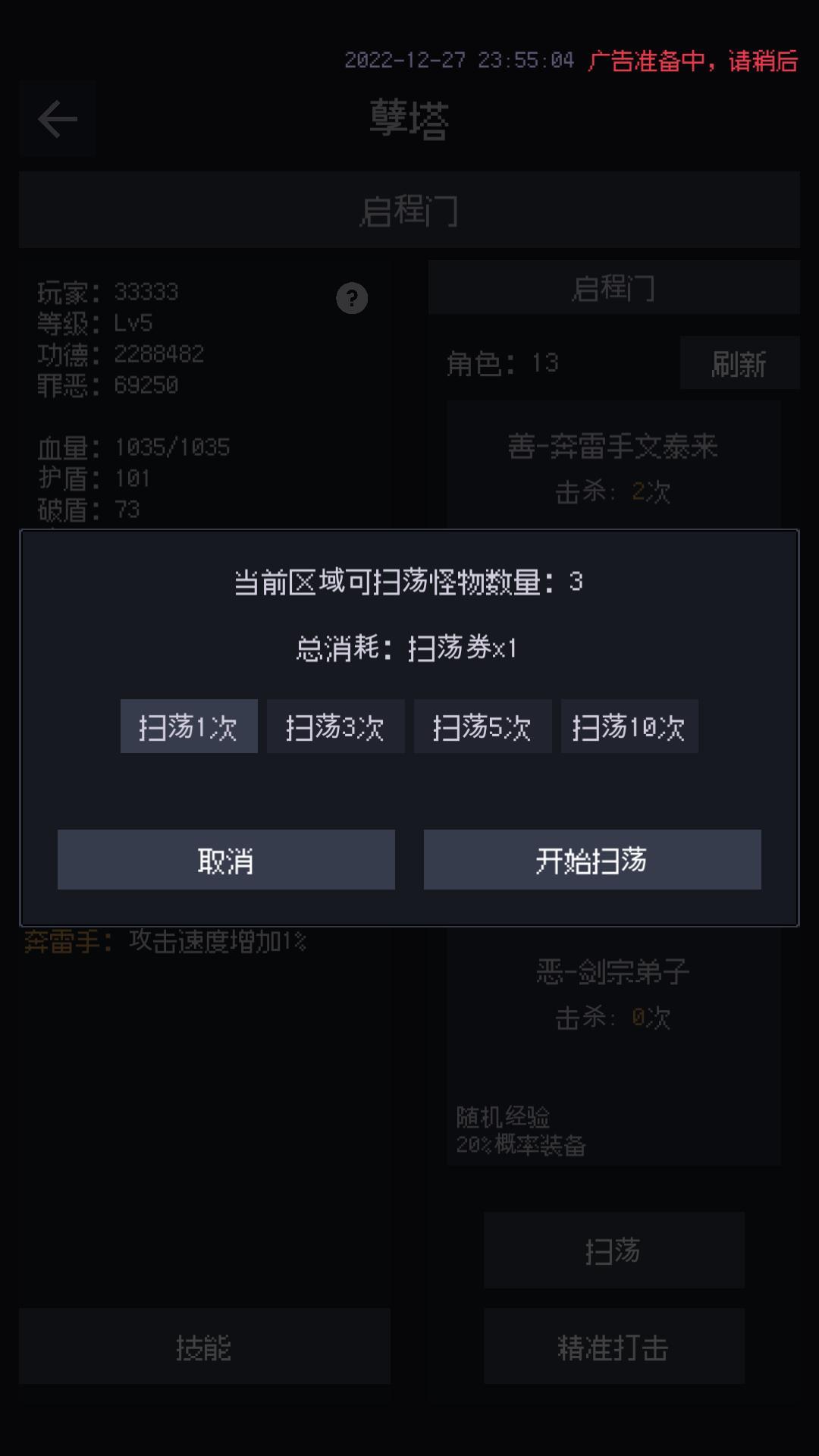Viewport: 819px width, 1456px height.
Task: Use 精准打击 precise strike
Action: tap(613, 1347)
